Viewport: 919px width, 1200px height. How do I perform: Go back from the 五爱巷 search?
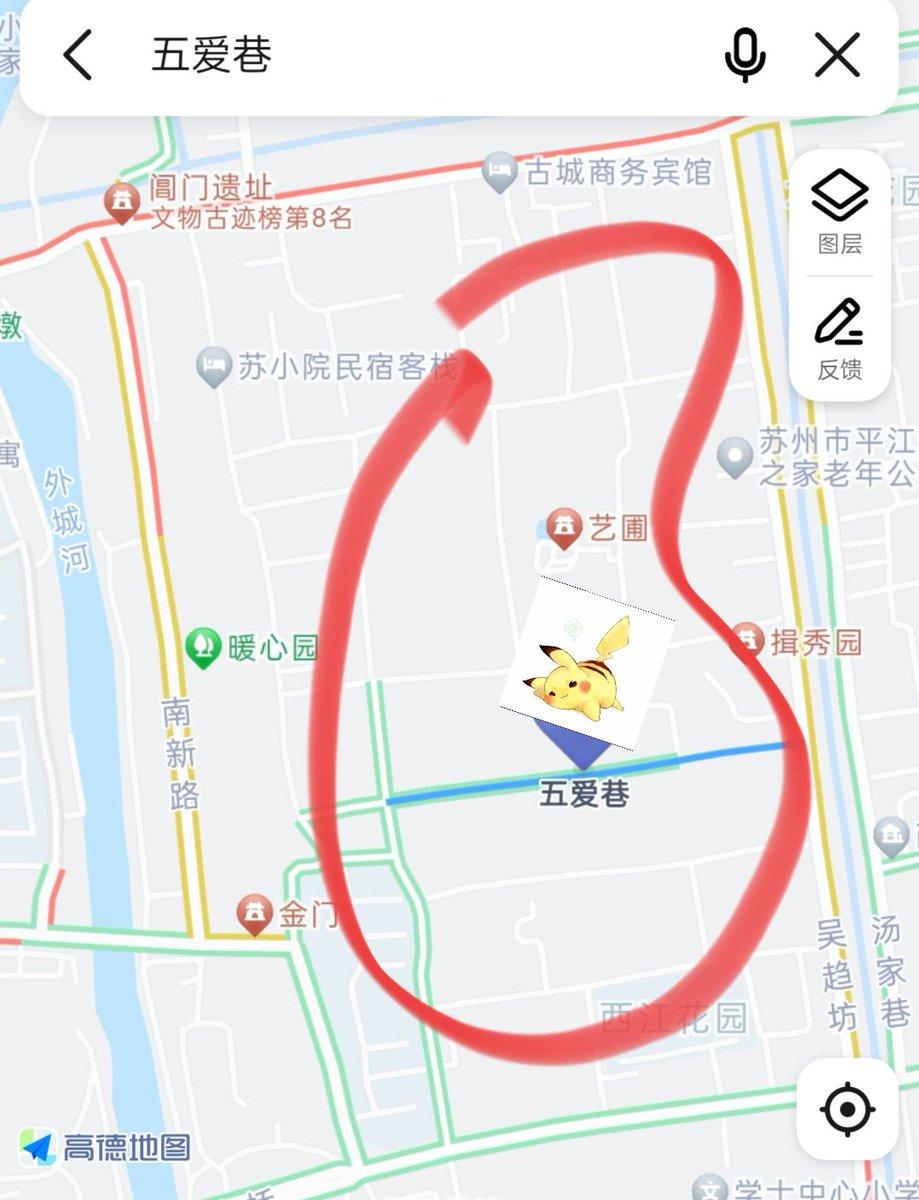click(x=78, y=55)
